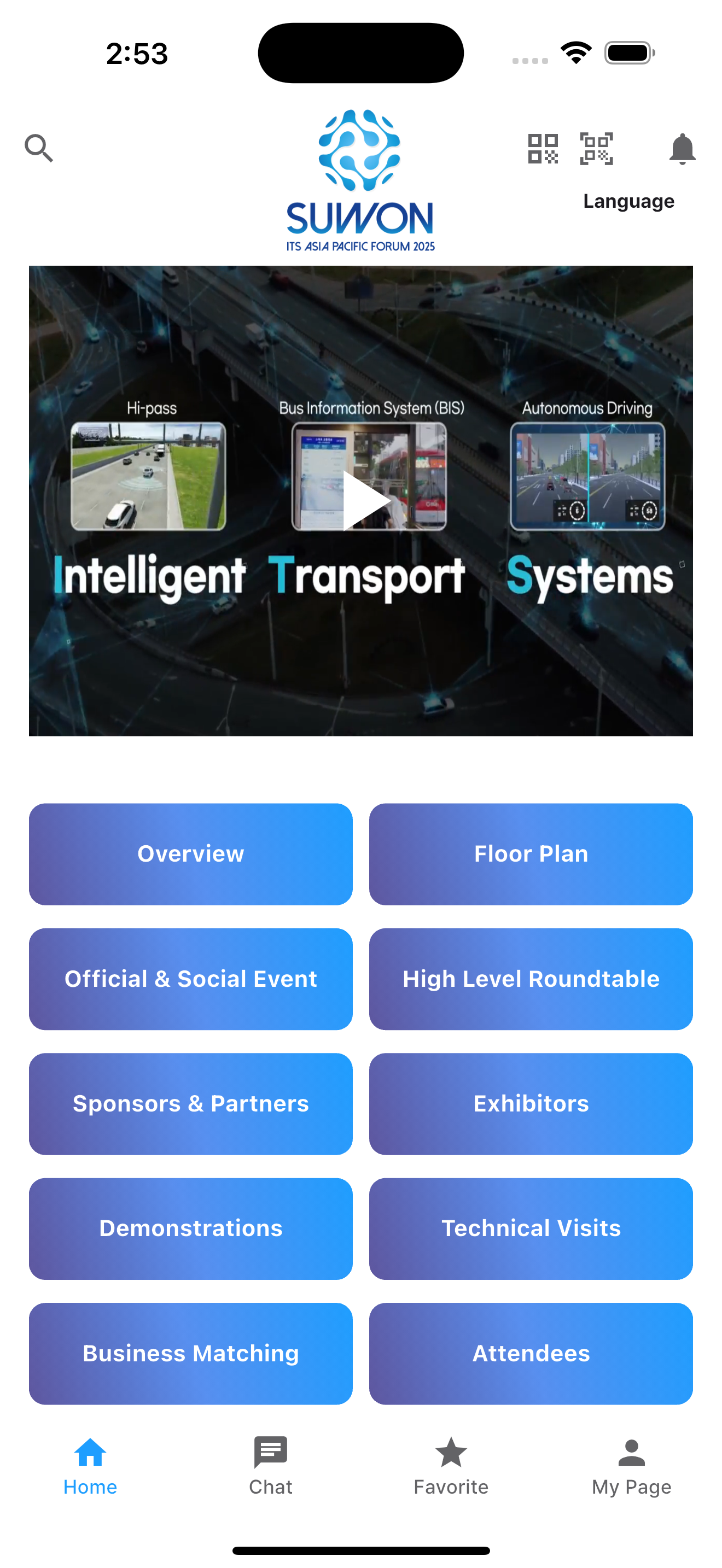Open the Overview section
The width and height of the screenshot is (722, 1568).
pyautogui.click(x=190, y=854)
